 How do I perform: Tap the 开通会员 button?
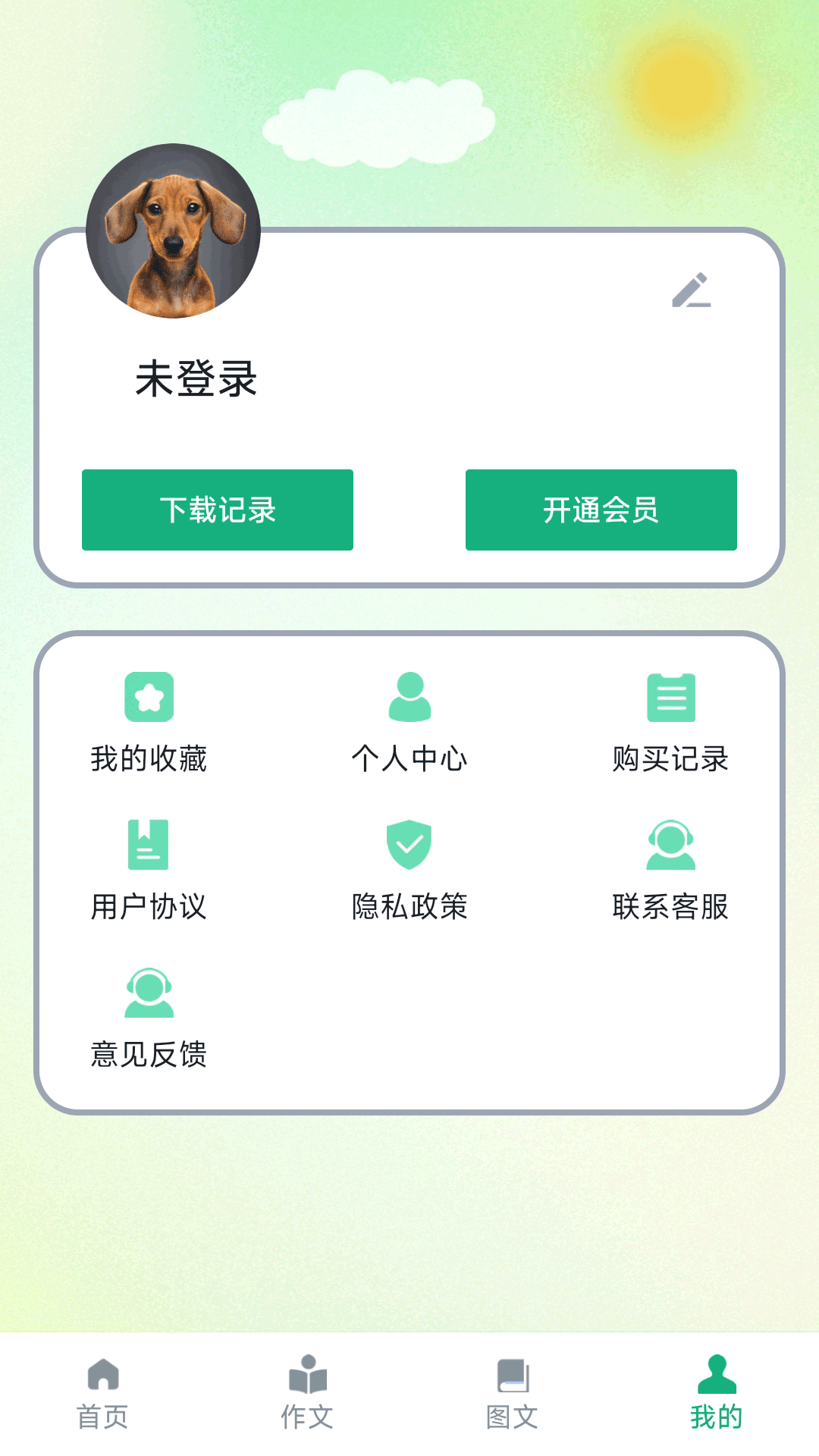tap(601, 508)
